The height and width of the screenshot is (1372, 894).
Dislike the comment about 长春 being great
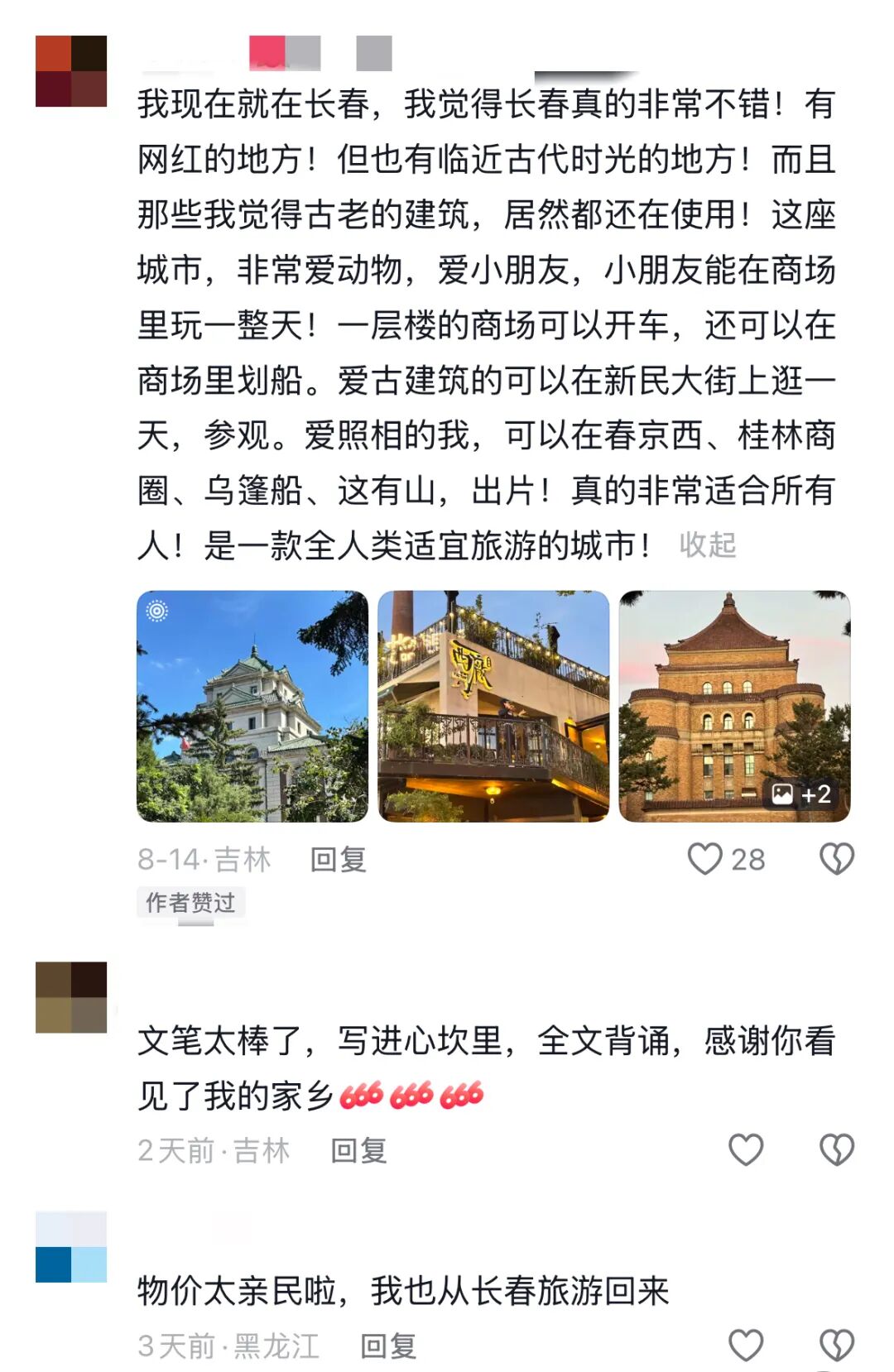pyautogui.click(x=836, y=859)
